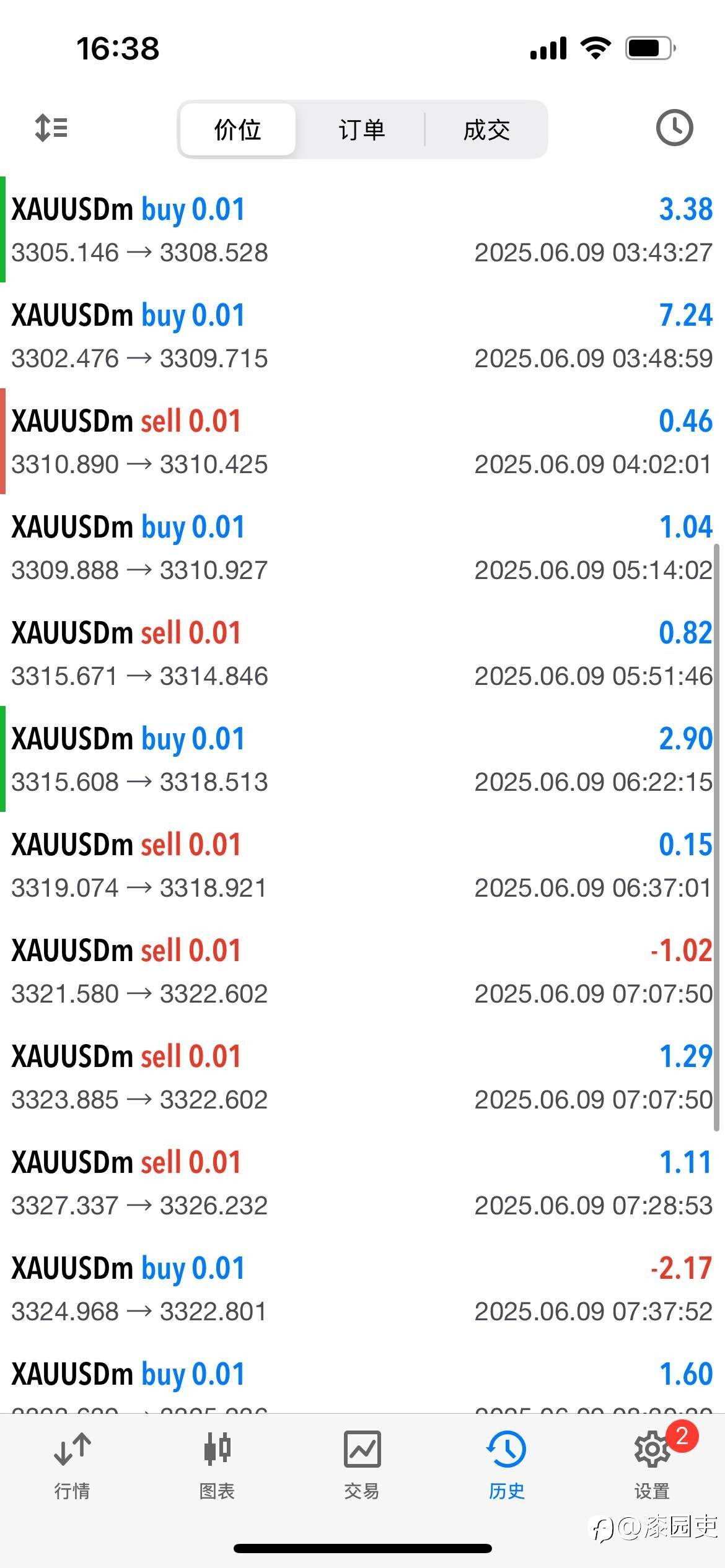Image resolution: width=725 pixels, height=1568 pixels.
Task: Select the 价位 segment
Action: tap(237, 129)
